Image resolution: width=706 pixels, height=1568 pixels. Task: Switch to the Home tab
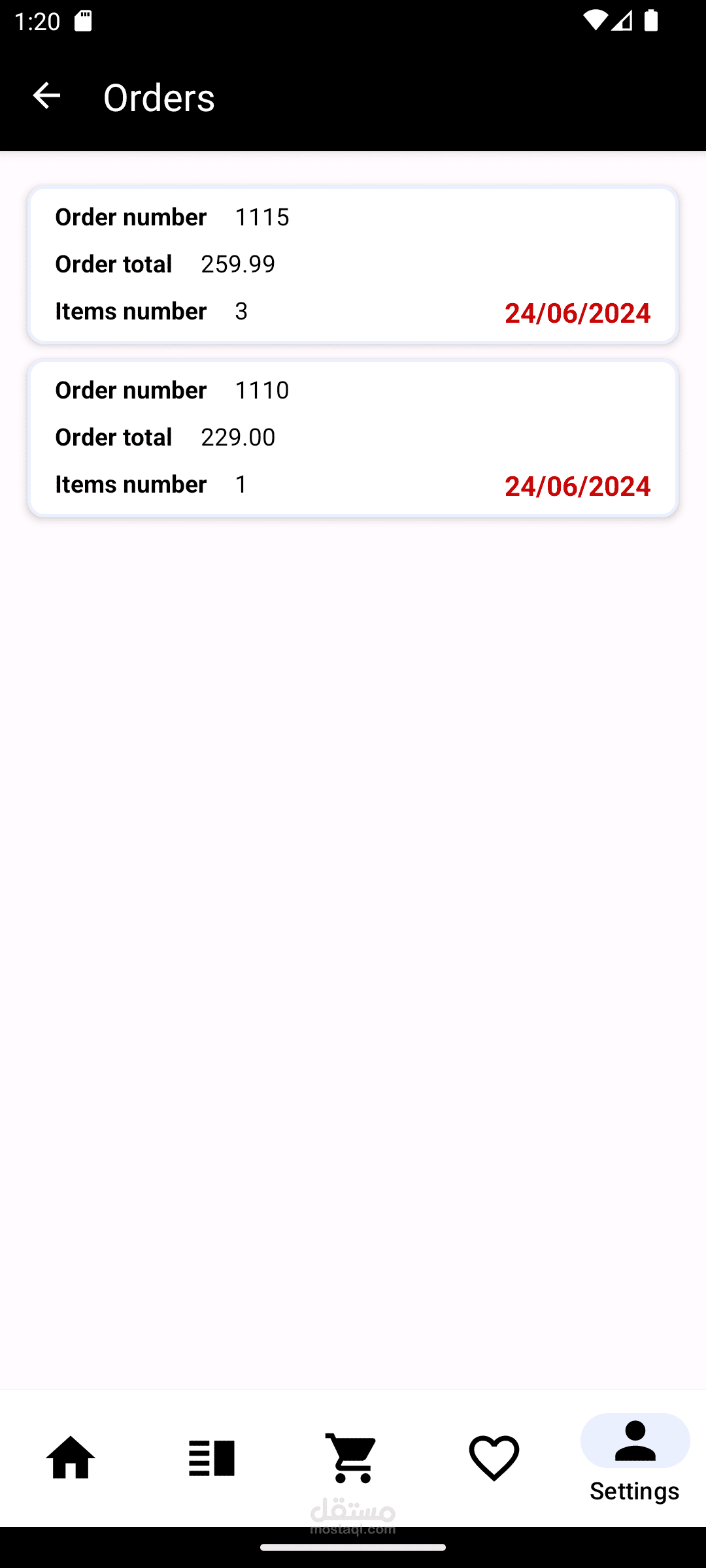click(71, 1458)
